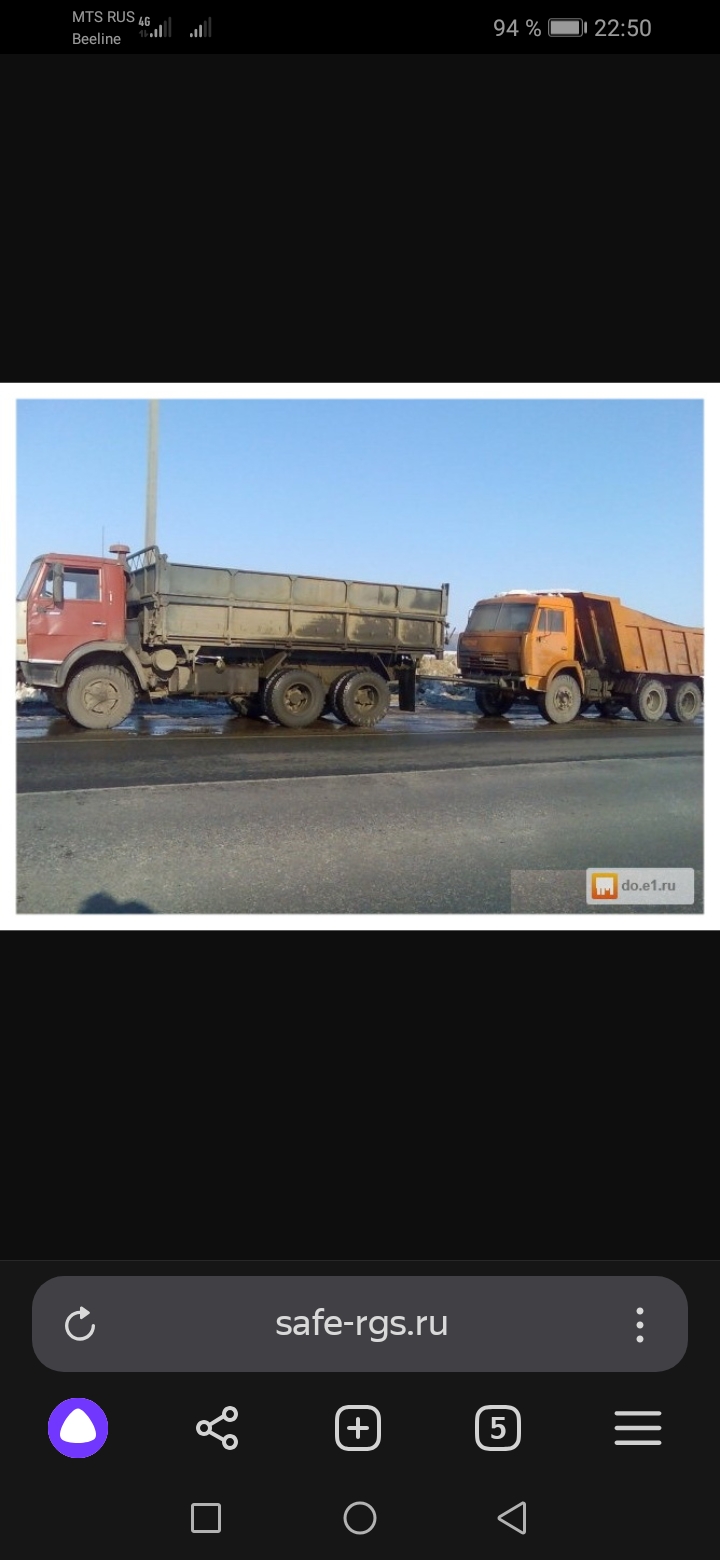Tap the safe-rgs.ru address bar

pos(361,1324)
